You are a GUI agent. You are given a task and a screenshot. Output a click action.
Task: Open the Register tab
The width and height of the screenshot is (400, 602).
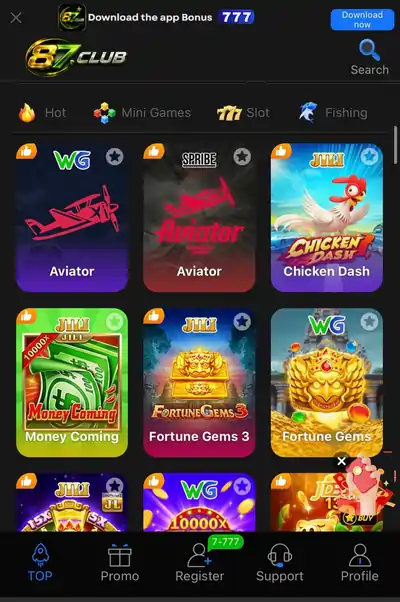(200, 563)
